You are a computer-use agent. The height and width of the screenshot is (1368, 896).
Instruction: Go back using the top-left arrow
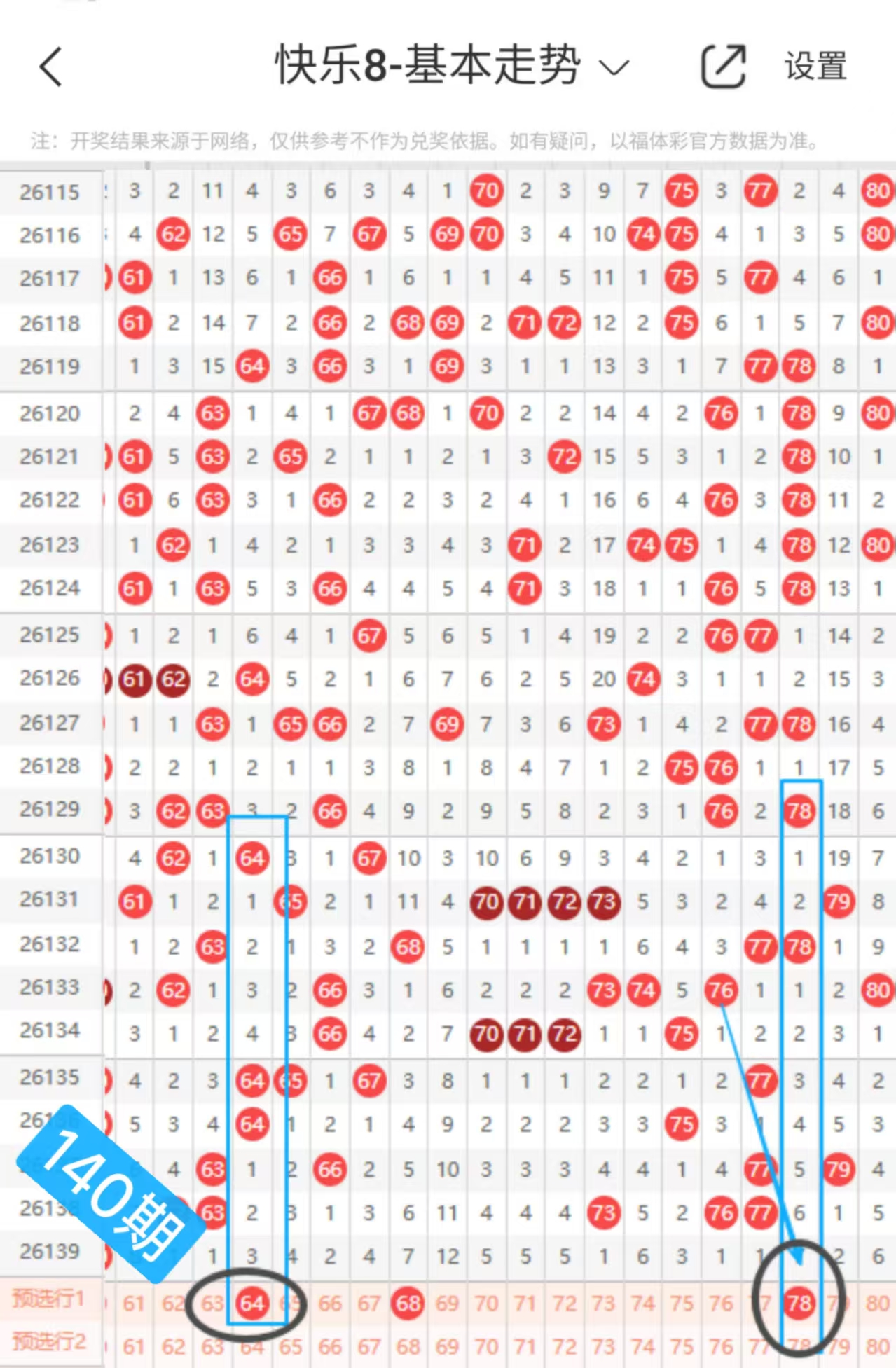50,67
